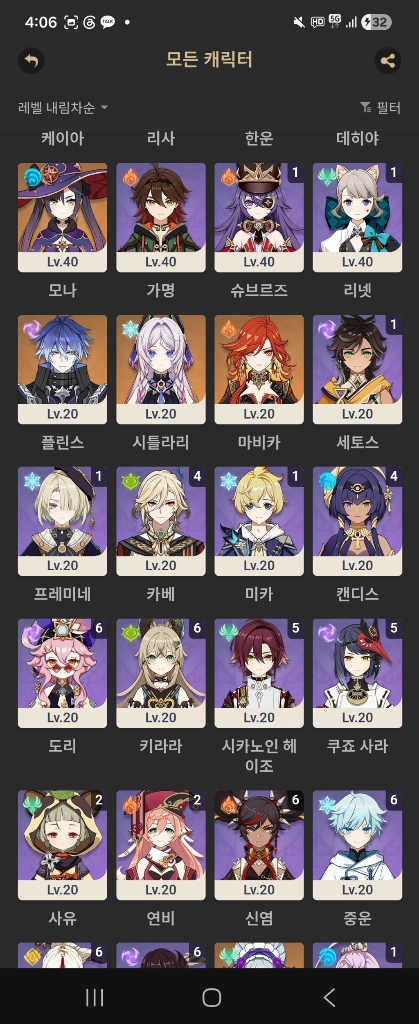The width and height of the screenshot is (419, 1024).
Task: Open the 필터 filter options
Action: pos(380,108)
